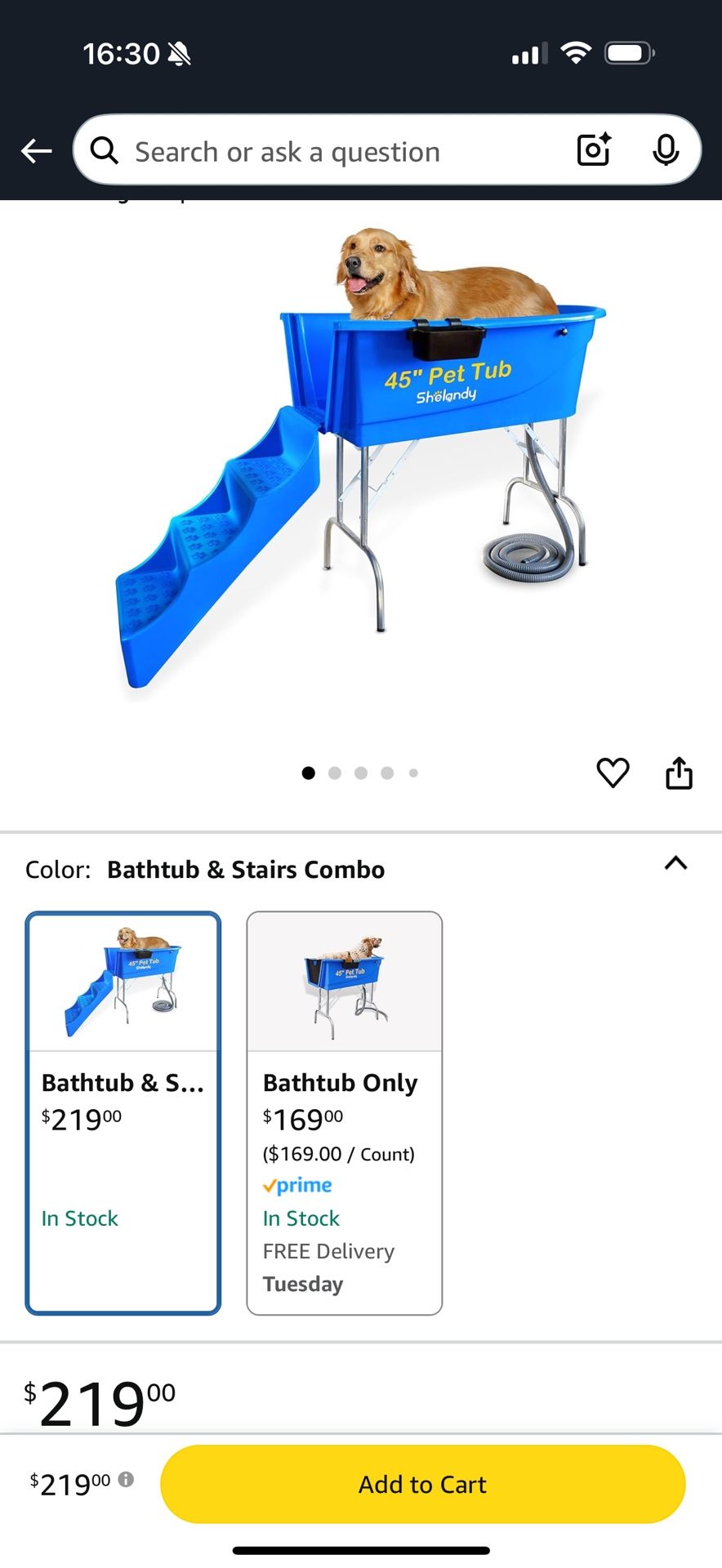Add to Cart

click(423, 1484)
